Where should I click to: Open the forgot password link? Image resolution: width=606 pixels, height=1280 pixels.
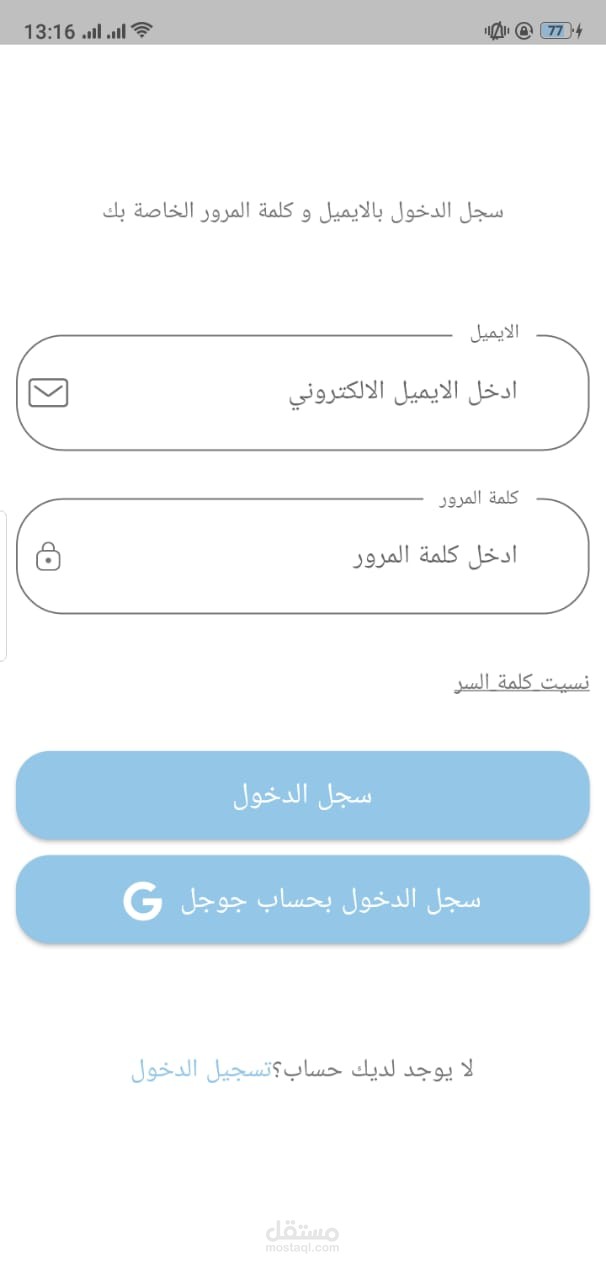[521, 683]
